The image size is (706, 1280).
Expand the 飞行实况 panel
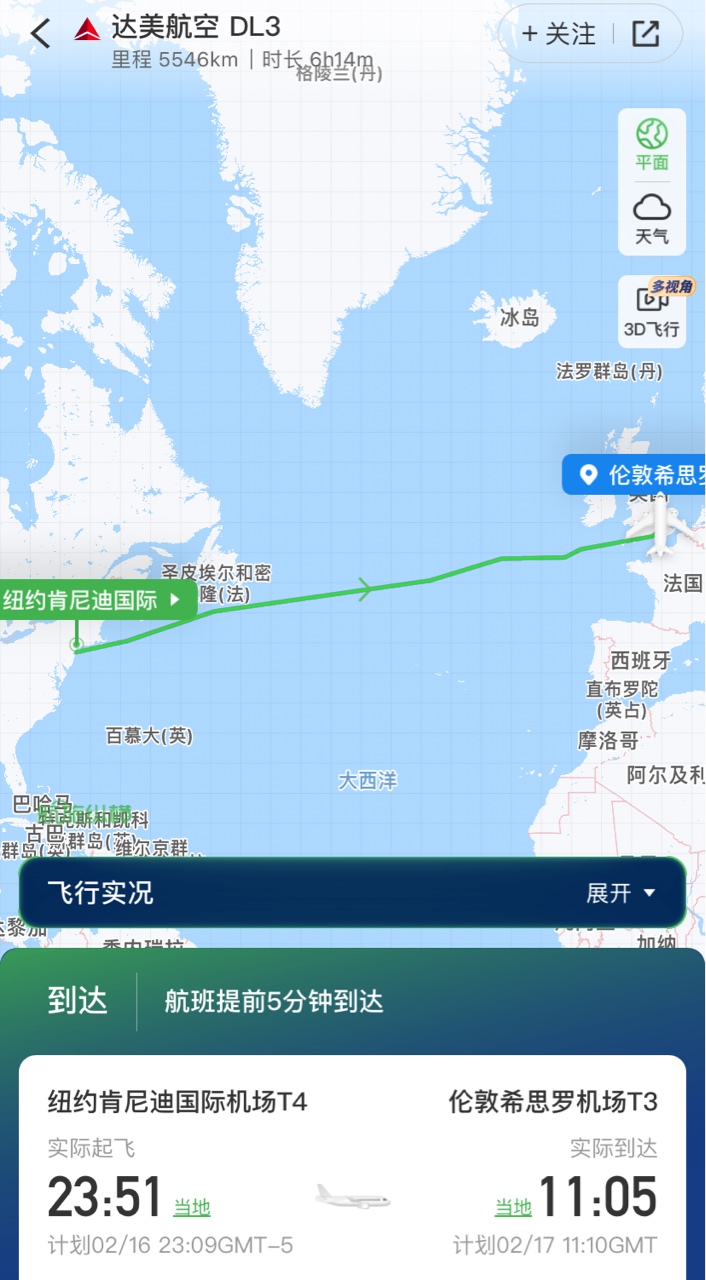pos(620,893)
